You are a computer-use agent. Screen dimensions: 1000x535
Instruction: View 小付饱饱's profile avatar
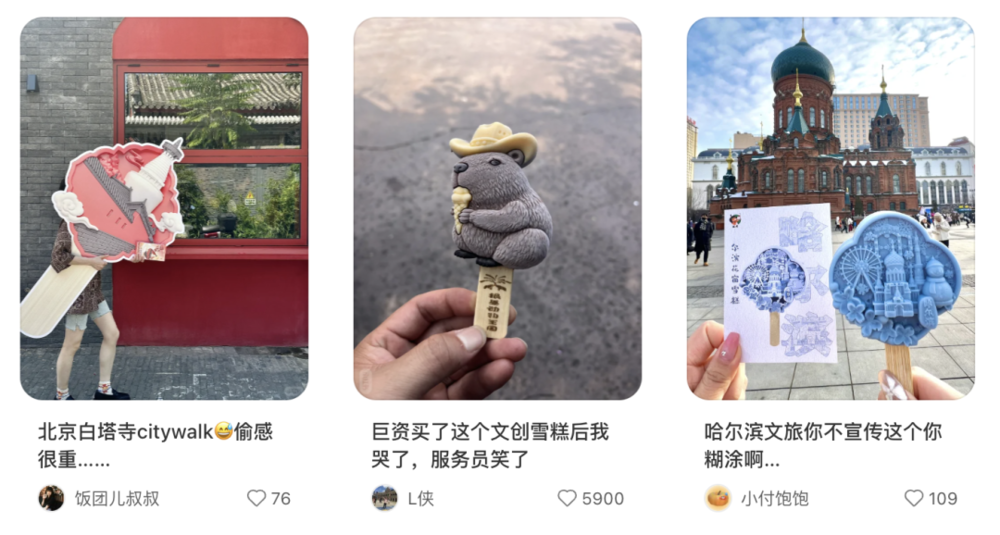[x=717, y=498]
